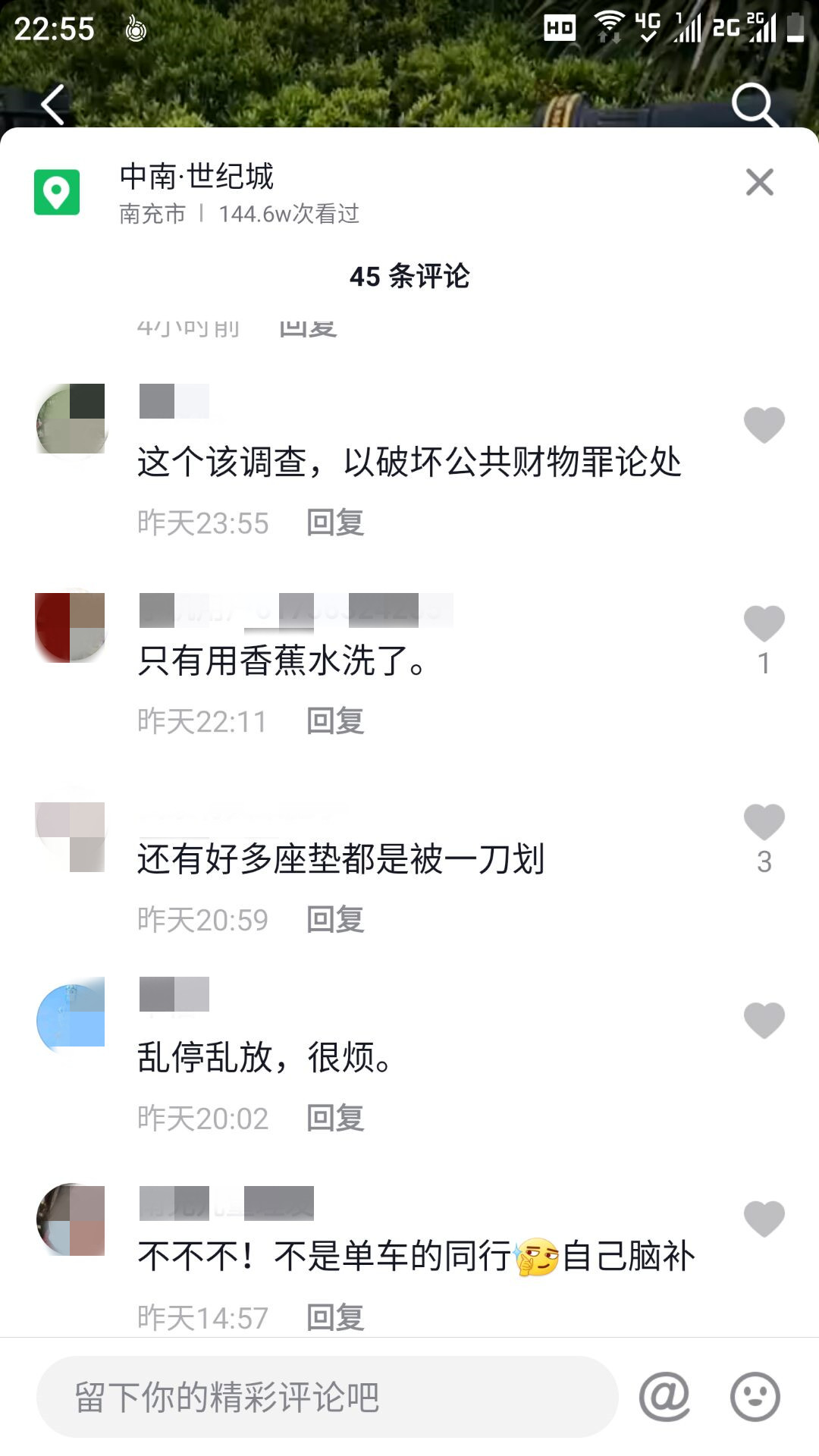Reply to the comment posted 昨天23:55
This screenshot has height=1456, width=819.
tap(335, 523)
